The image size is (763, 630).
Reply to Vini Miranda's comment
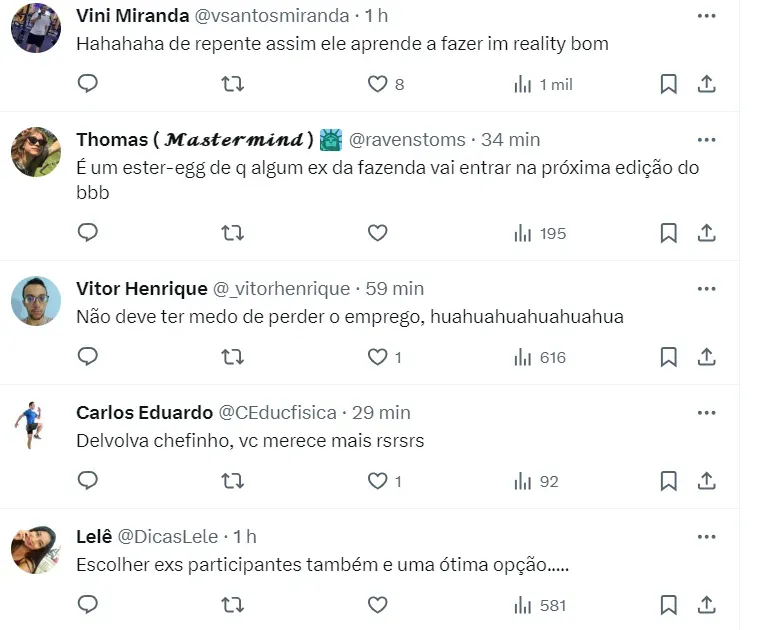click(x=88, y=84)
